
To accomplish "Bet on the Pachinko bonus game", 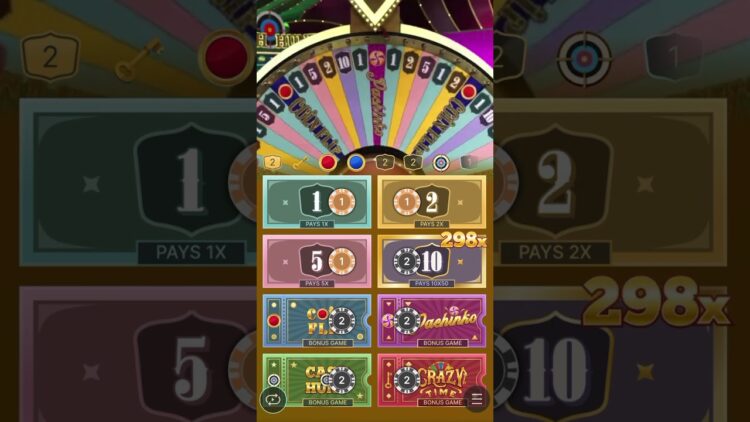I will coord(432,321).
